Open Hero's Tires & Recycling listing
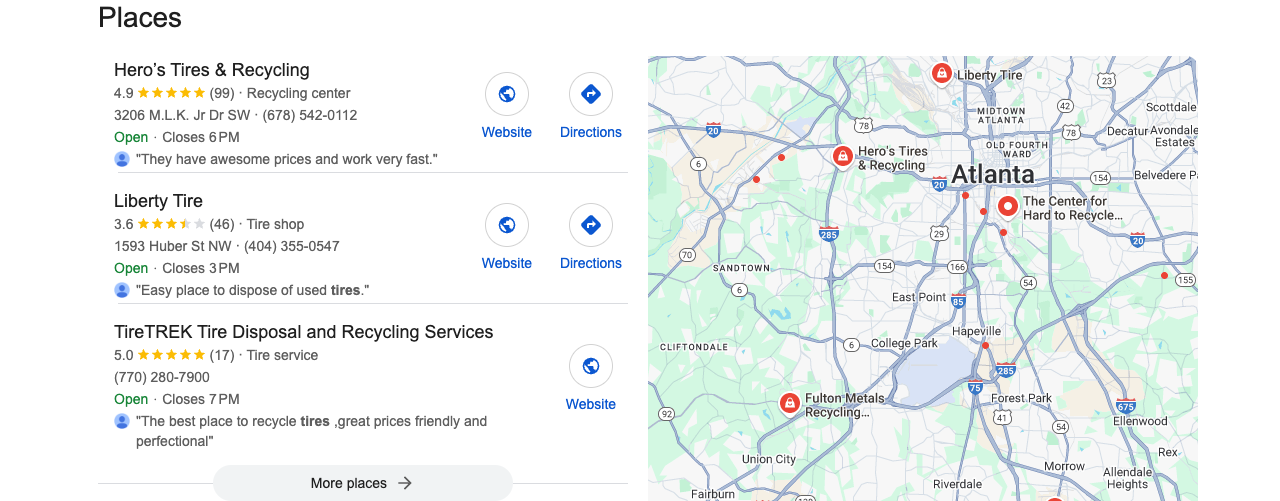 [212, 70]
